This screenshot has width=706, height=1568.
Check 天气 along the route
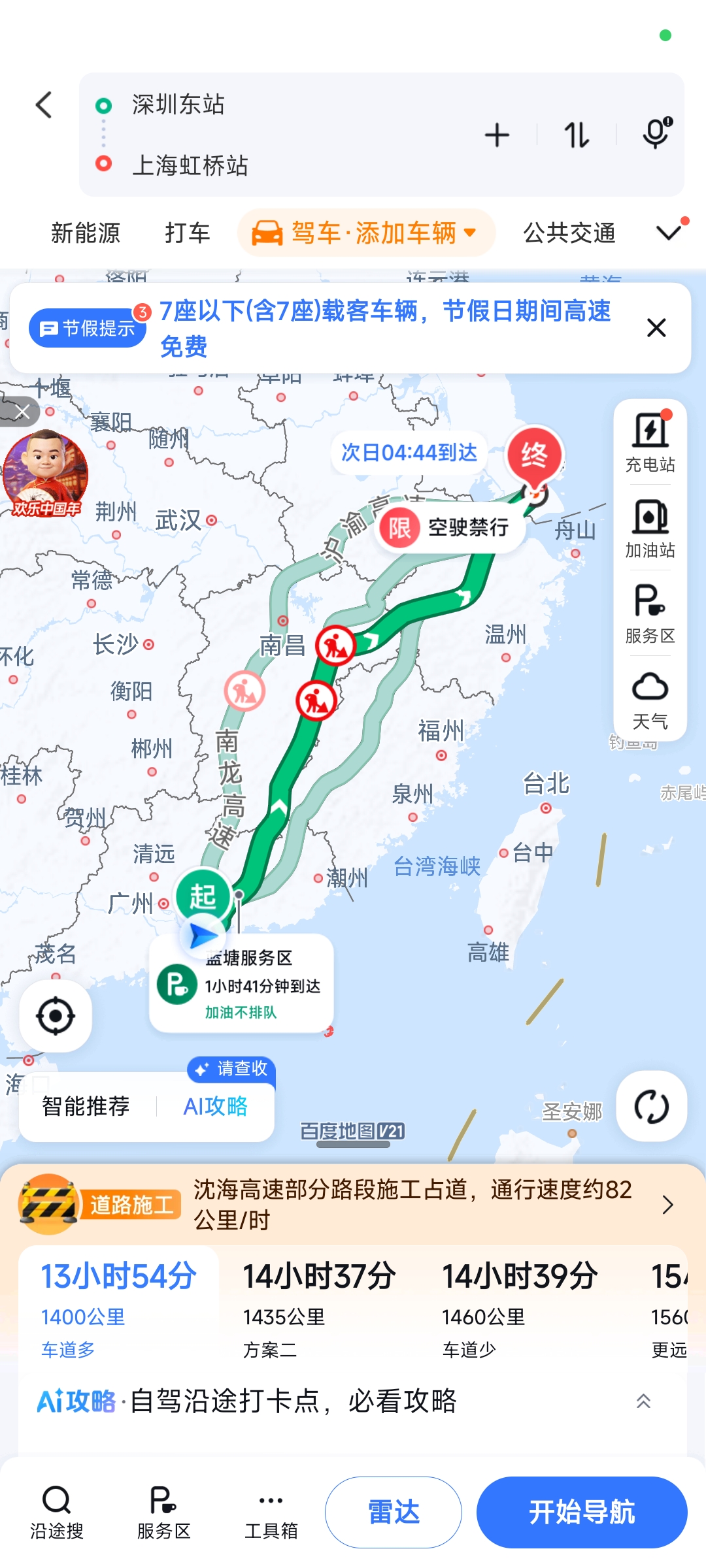650,700
